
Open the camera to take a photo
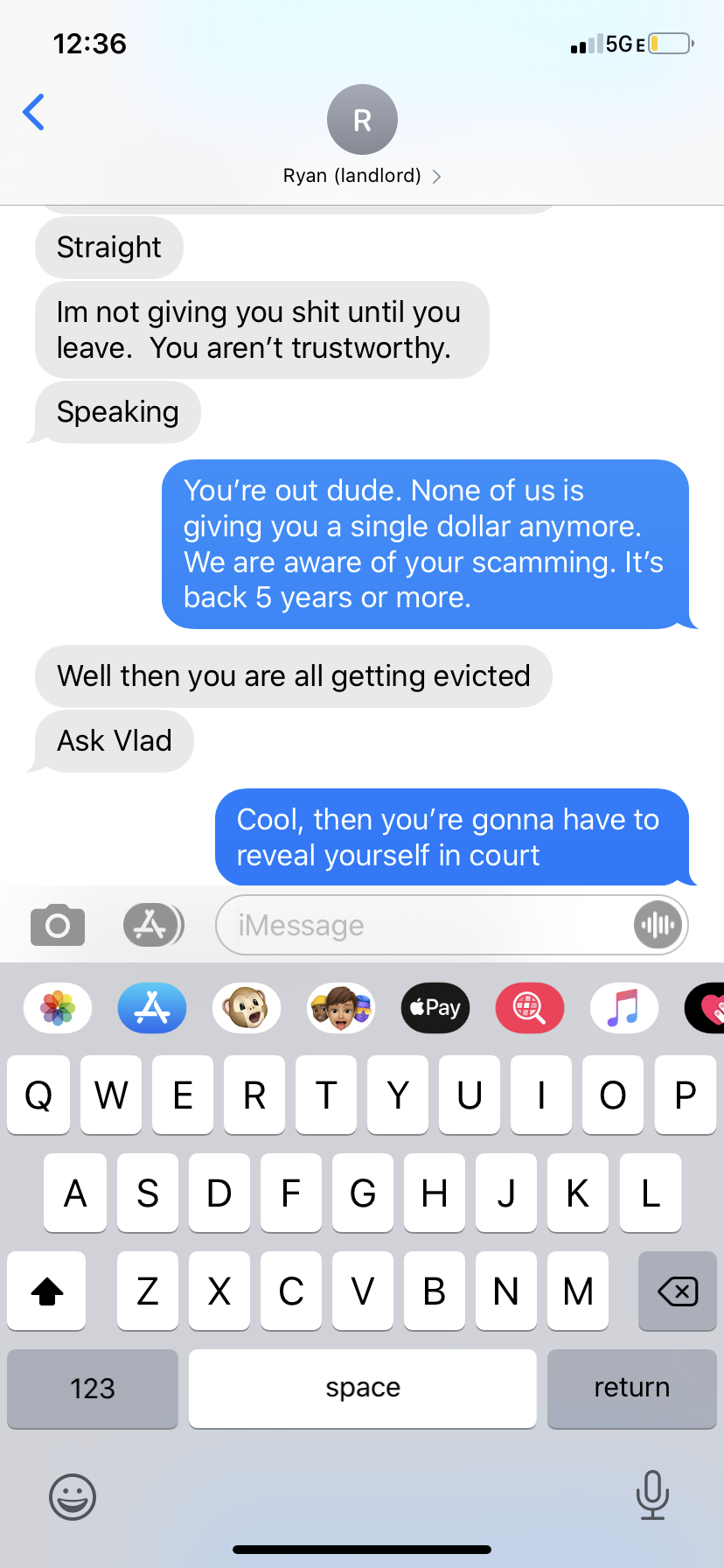[58, 925]
